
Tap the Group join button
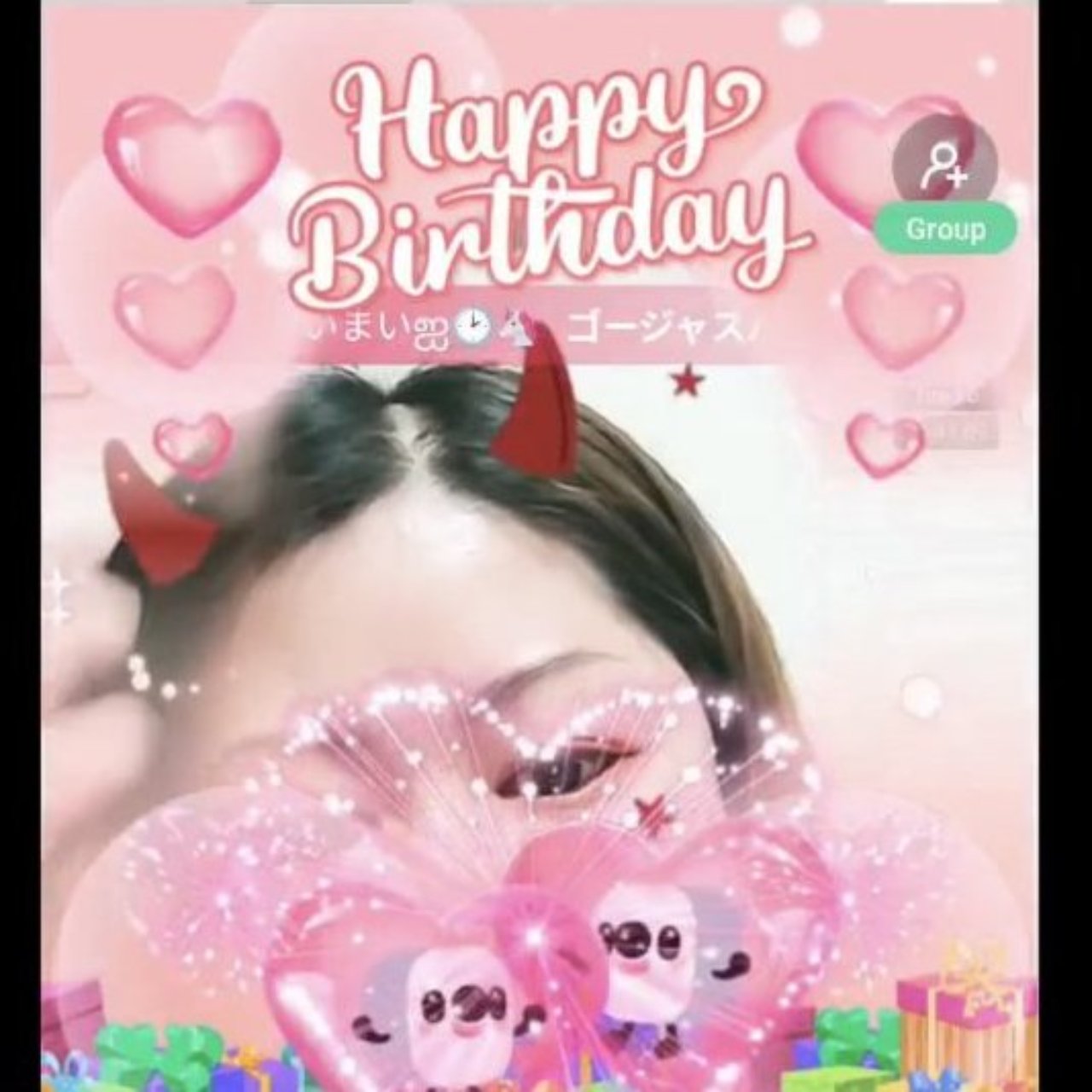coord(944,228)
